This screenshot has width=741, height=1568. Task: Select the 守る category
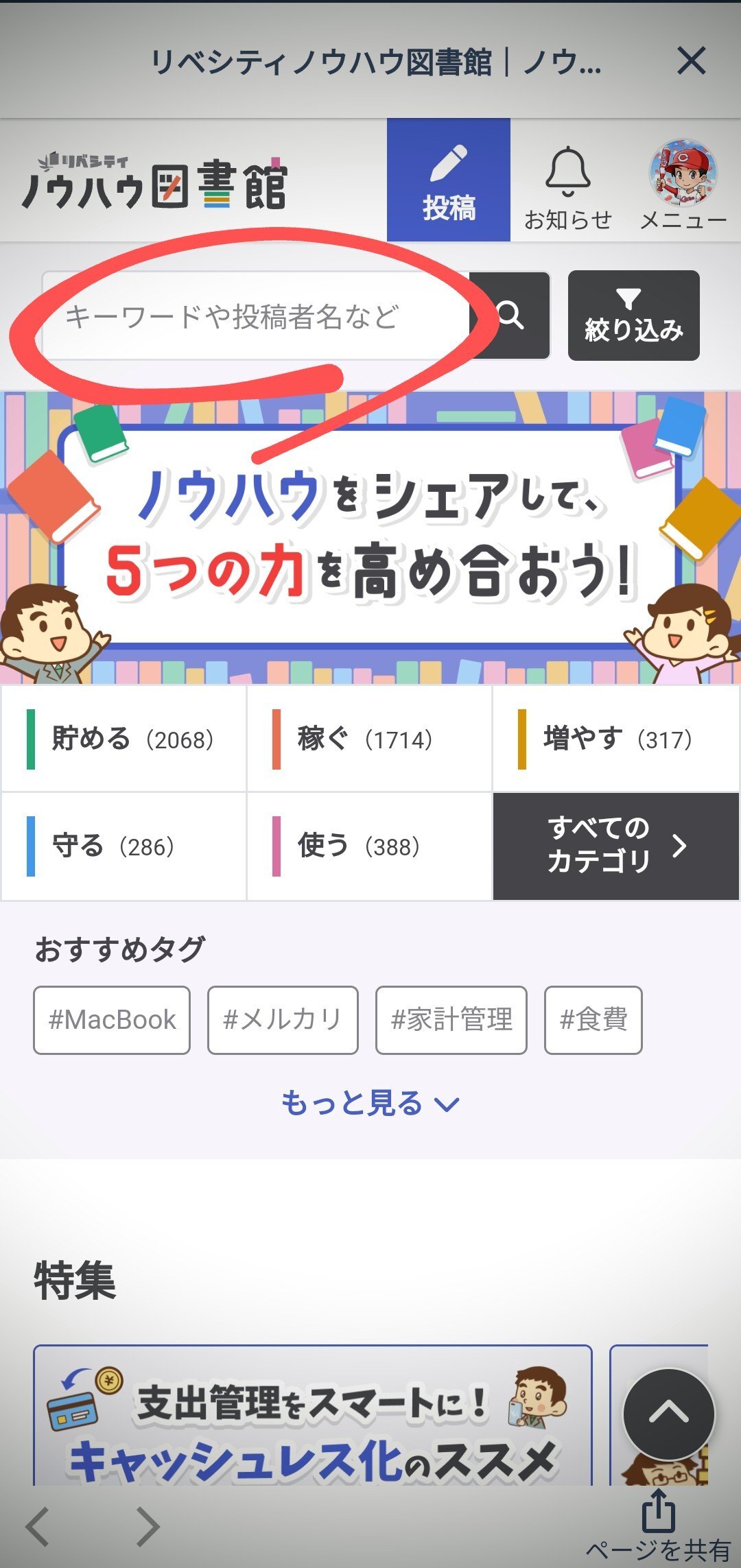click(x=124, y=846)
